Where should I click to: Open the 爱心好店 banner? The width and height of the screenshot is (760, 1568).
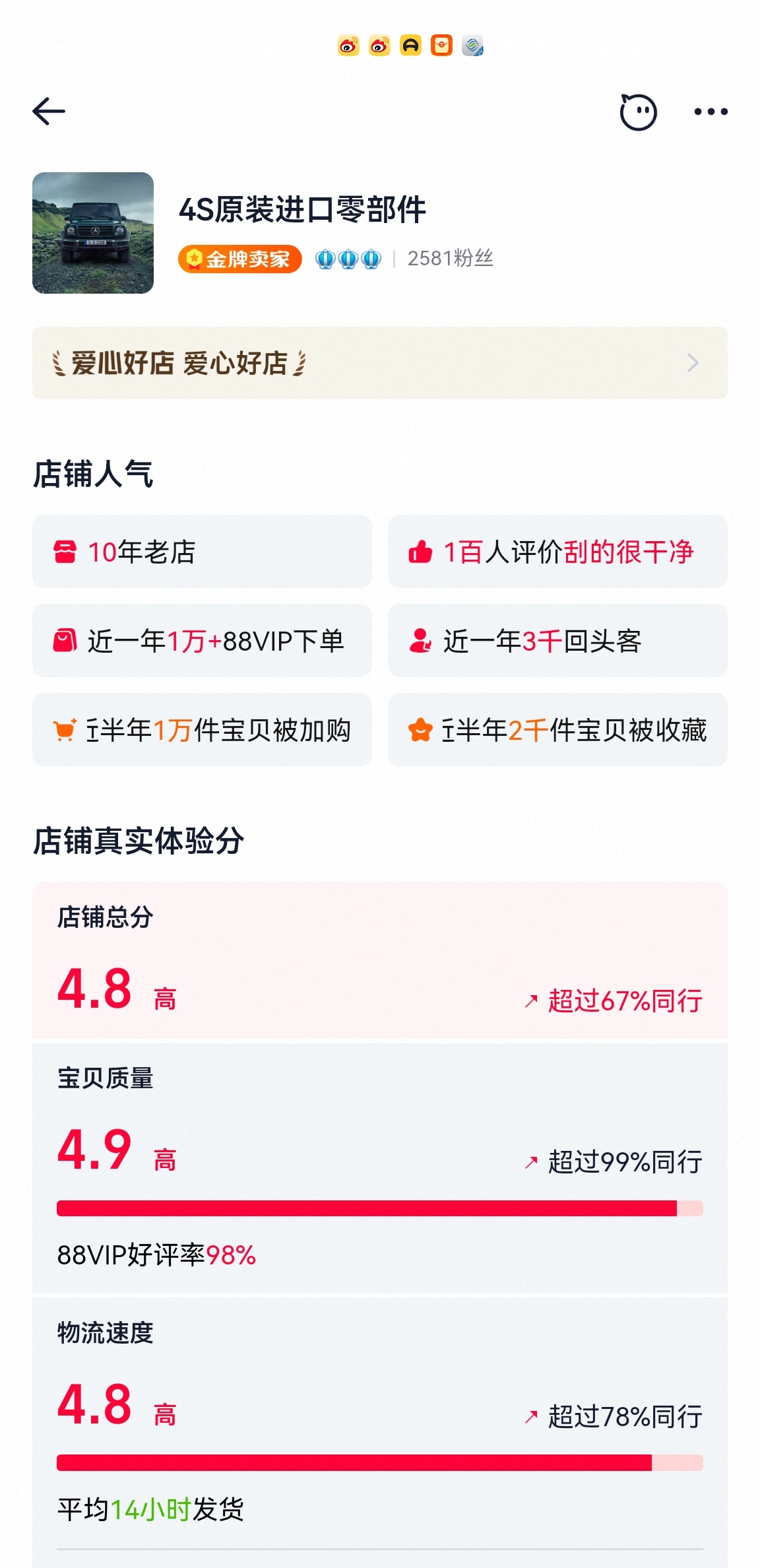[x=379, y=363]
